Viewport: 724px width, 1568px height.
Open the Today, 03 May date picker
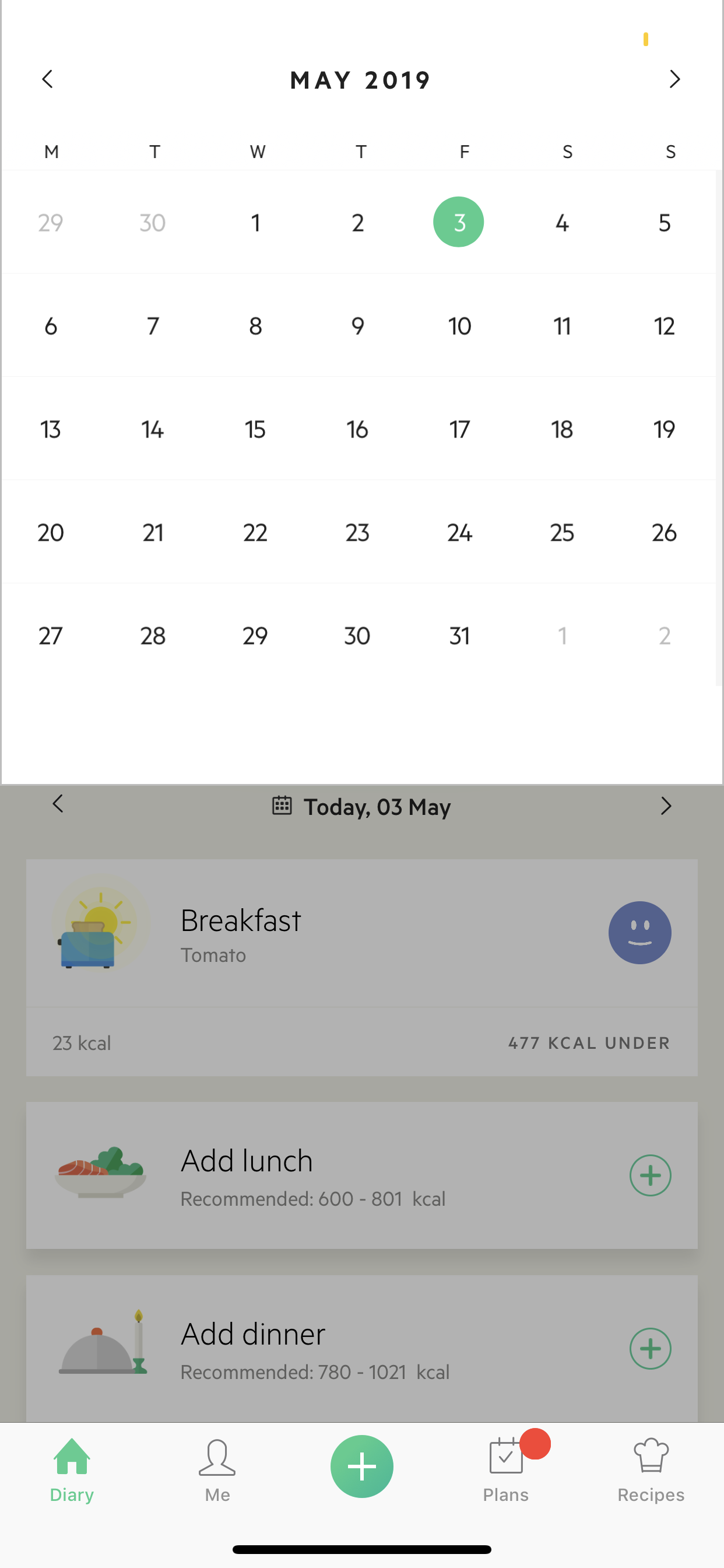pos(361,807)
